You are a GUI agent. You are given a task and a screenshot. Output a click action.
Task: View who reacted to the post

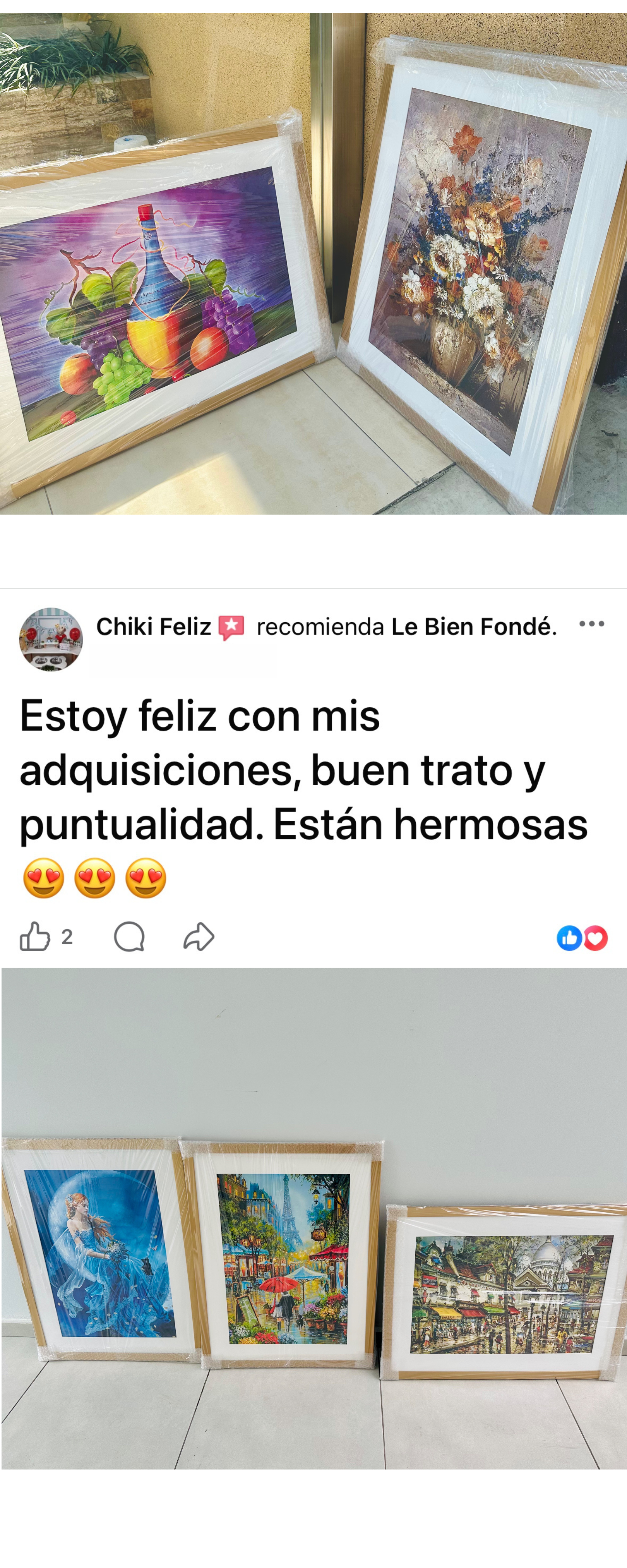point(582,938)
